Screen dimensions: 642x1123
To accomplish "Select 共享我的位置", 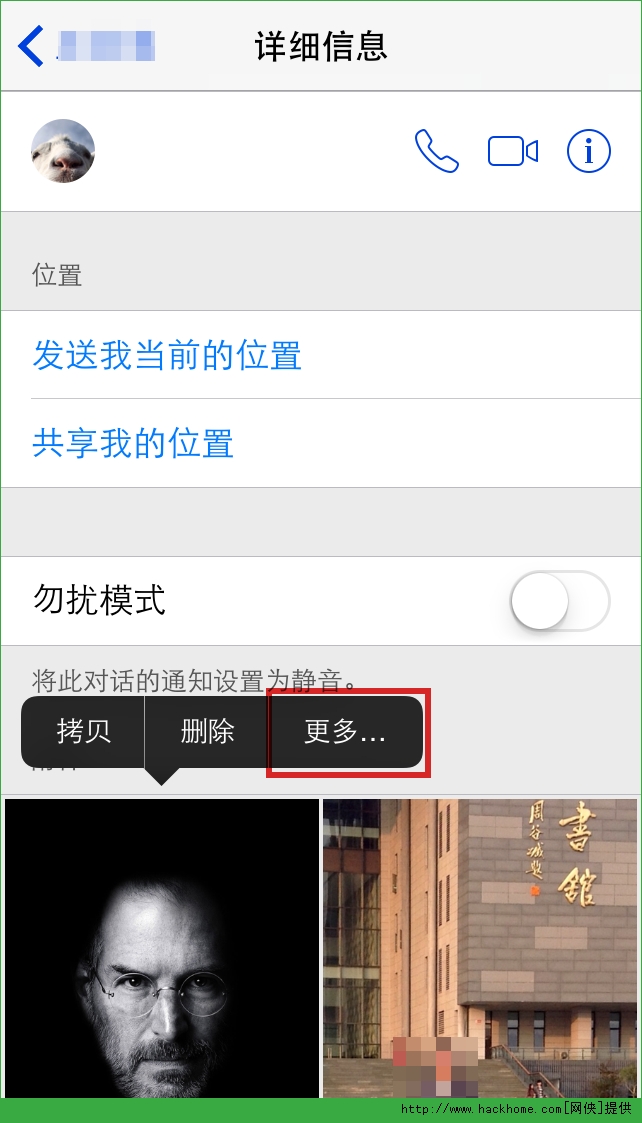I will point(133,443).
